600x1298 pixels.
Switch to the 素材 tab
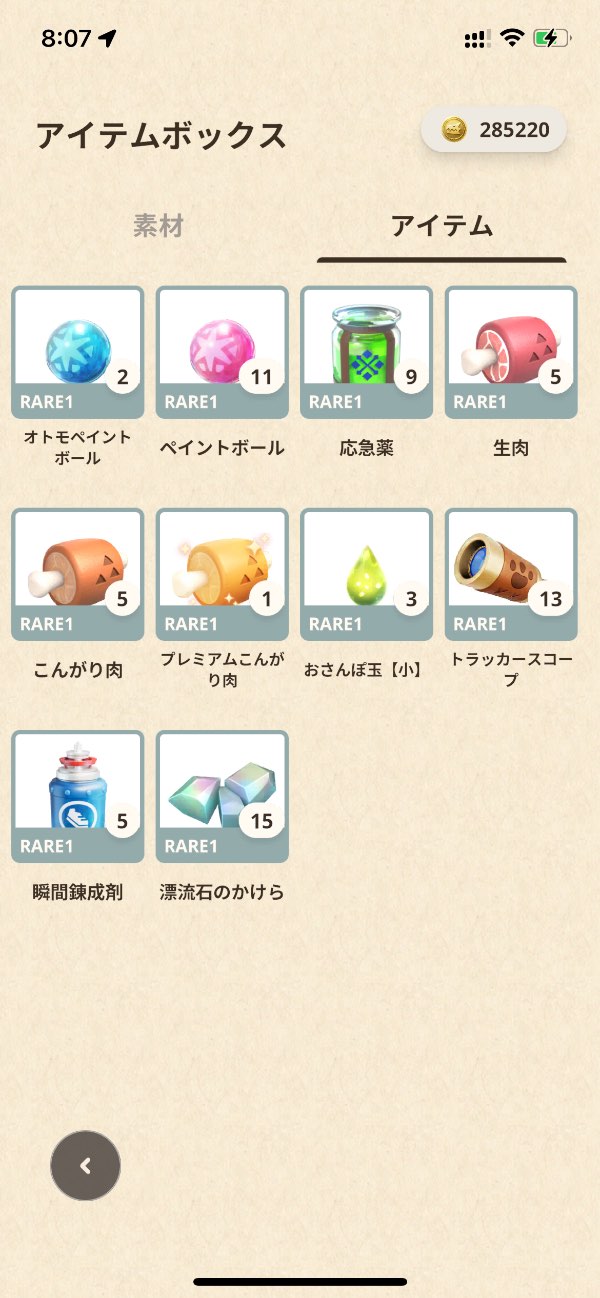click(158, 226)
